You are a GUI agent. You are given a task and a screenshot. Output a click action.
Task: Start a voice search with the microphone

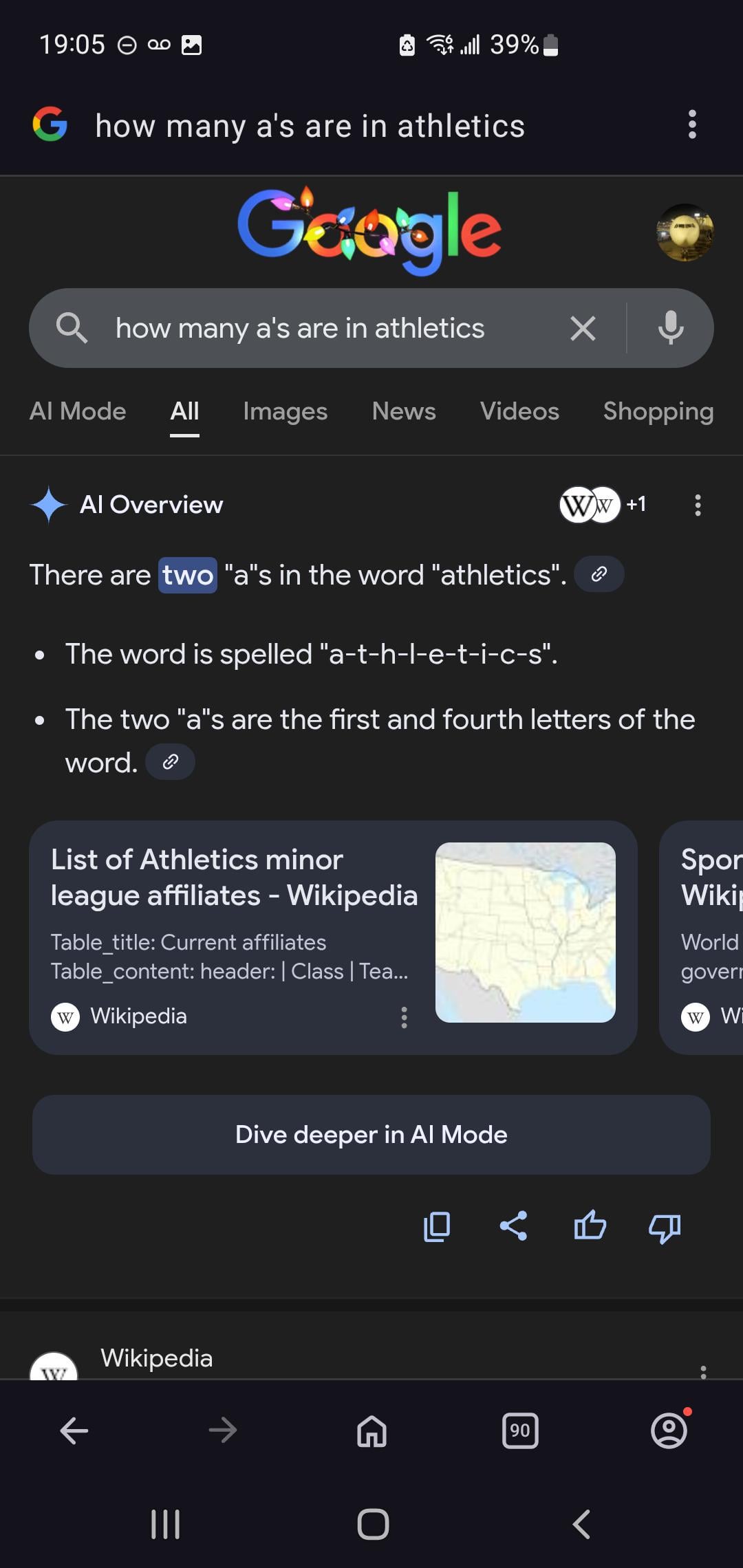click(670, 328)
